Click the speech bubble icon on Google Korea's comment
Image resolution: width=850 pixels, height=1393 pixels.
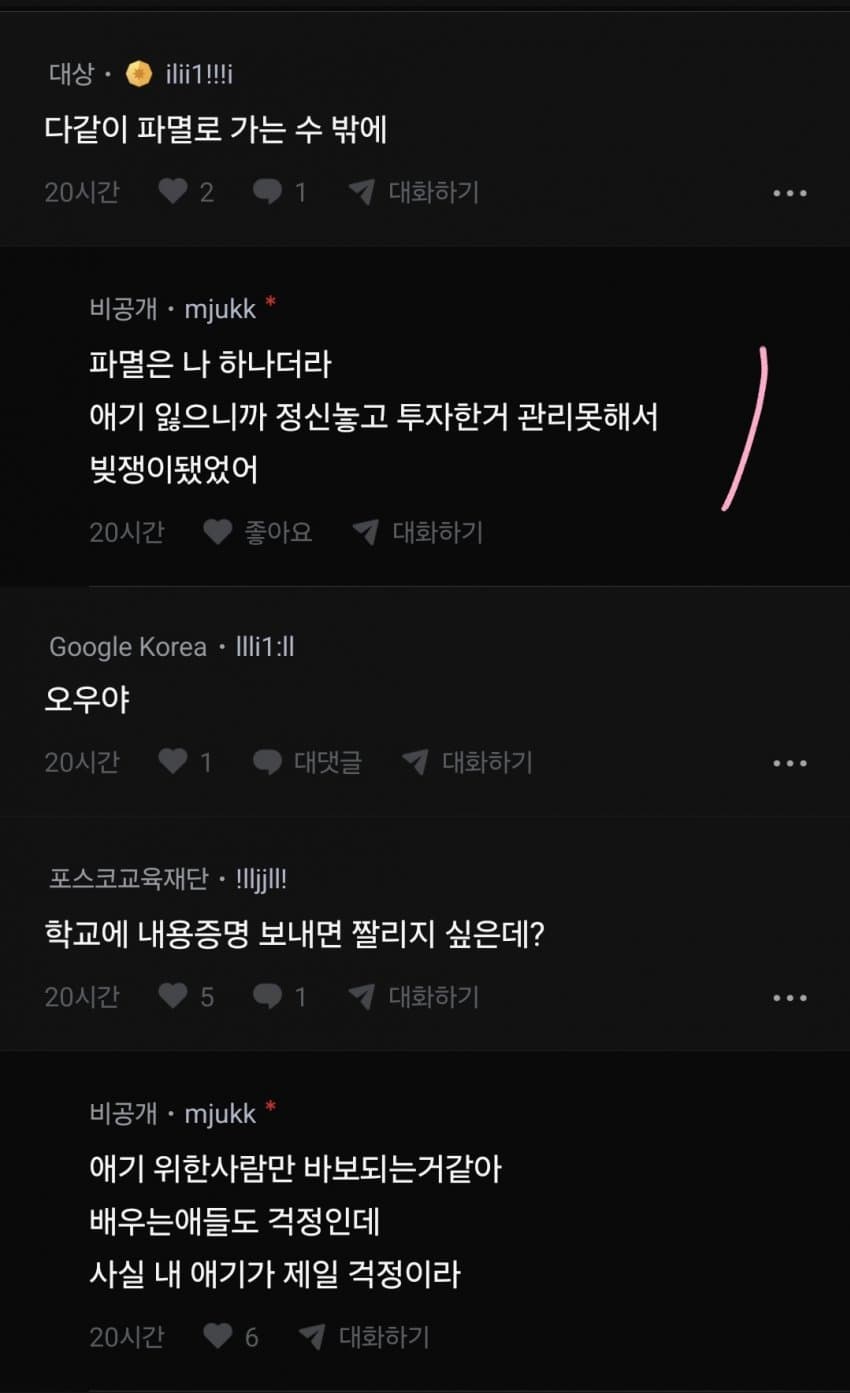point(268,762)
